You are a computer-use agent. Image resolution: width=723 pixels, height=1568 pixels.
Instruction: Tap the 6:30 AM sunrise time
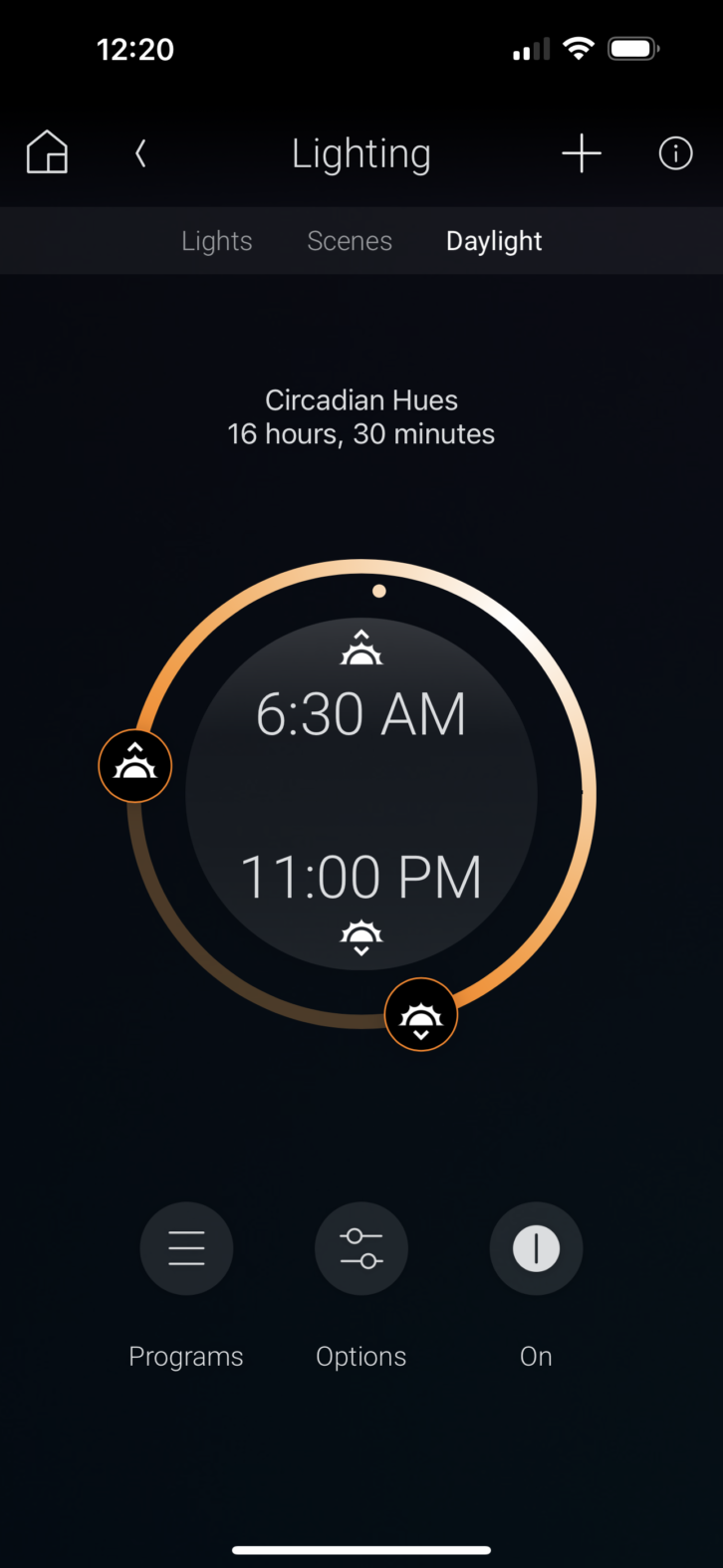[361, 713]
